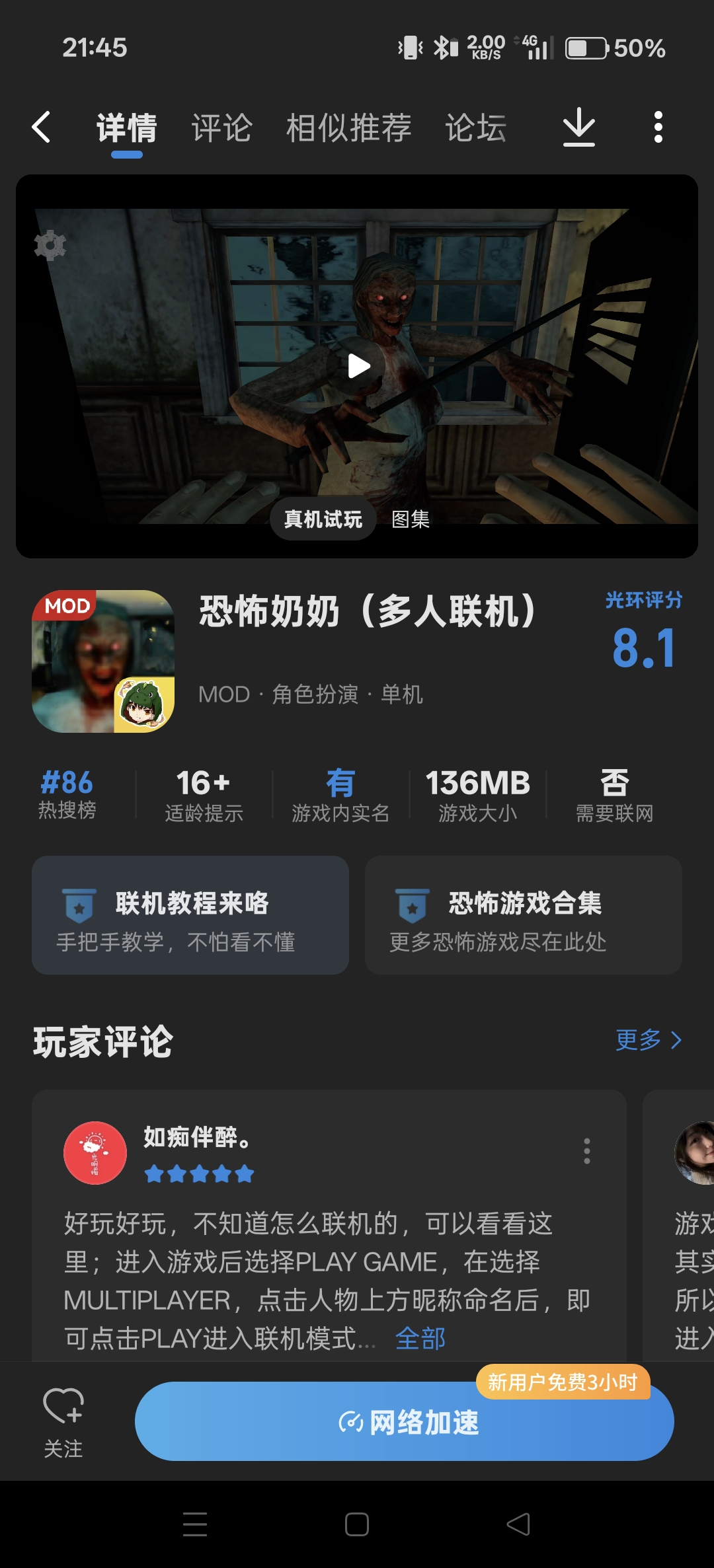This screenshot has height=1568, width=714.
Task: Go back using the top-left arrow
Action: pos(41,127)
